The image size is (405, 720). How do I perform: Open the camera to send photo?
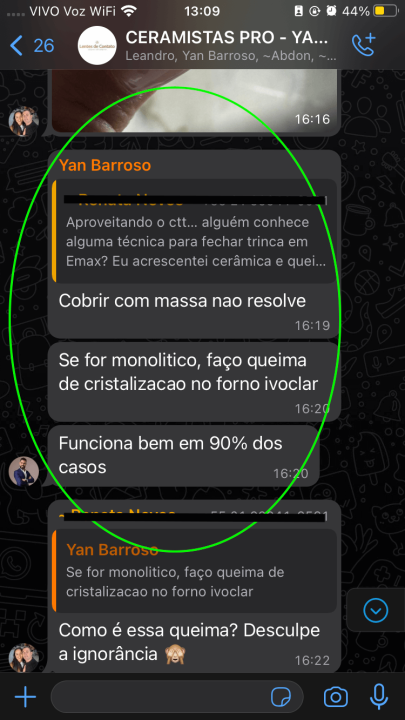pyautogui.click(x=336, y=697)
